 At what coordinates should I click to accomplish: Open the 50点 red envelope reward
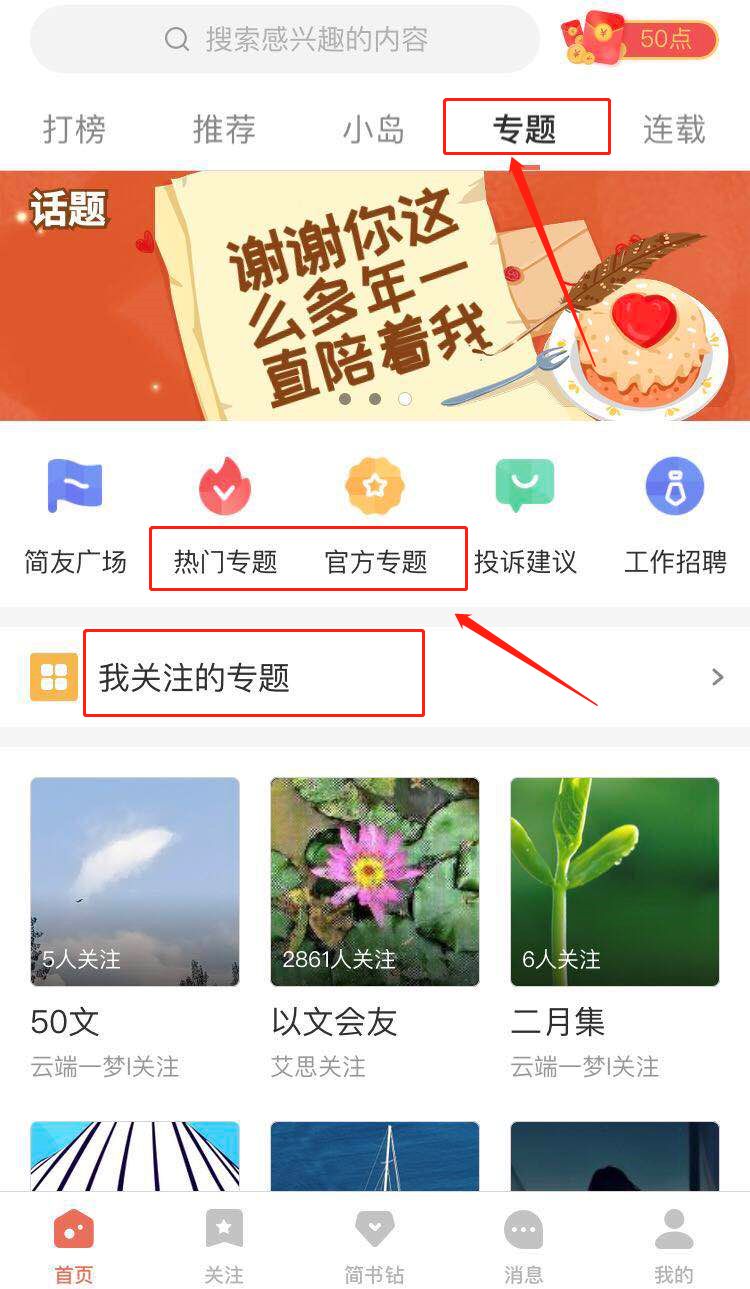tap(640, 40)
